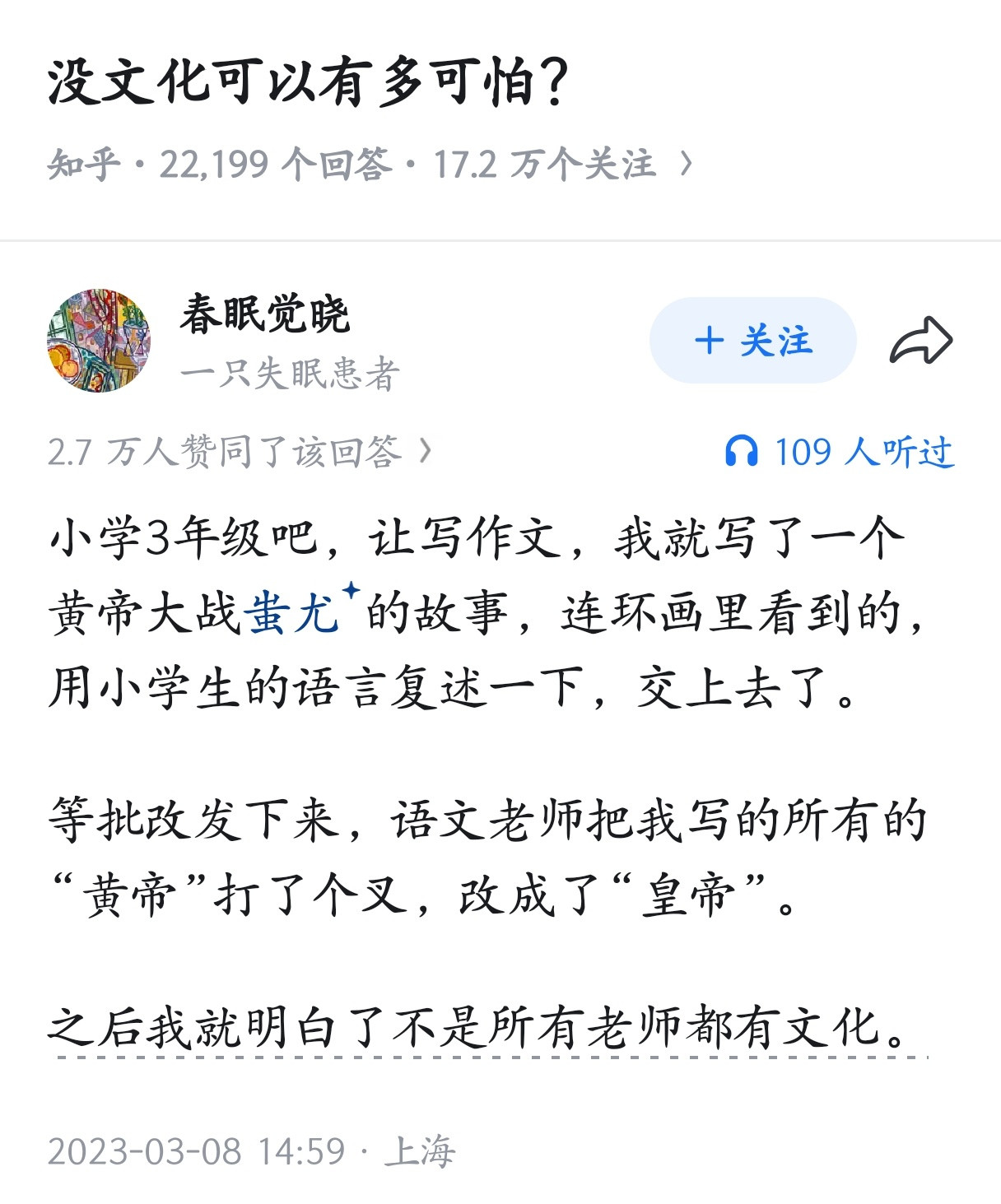1001x1204 pixels.
Task: Open the question title 没文化可以有多可怕
Action: 307,81
